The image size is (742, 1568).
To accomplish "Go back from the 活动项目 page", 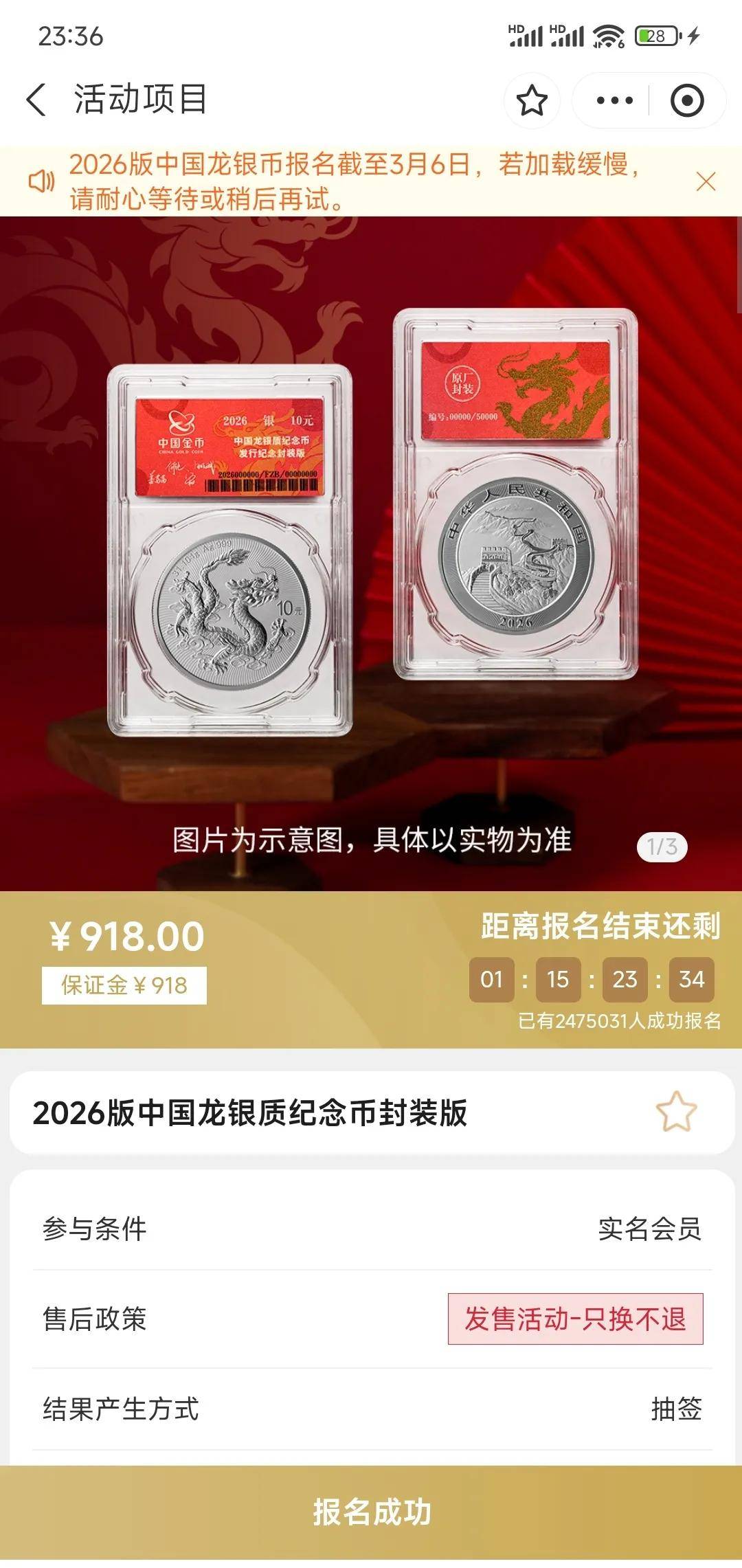I will tap(37, 100).
